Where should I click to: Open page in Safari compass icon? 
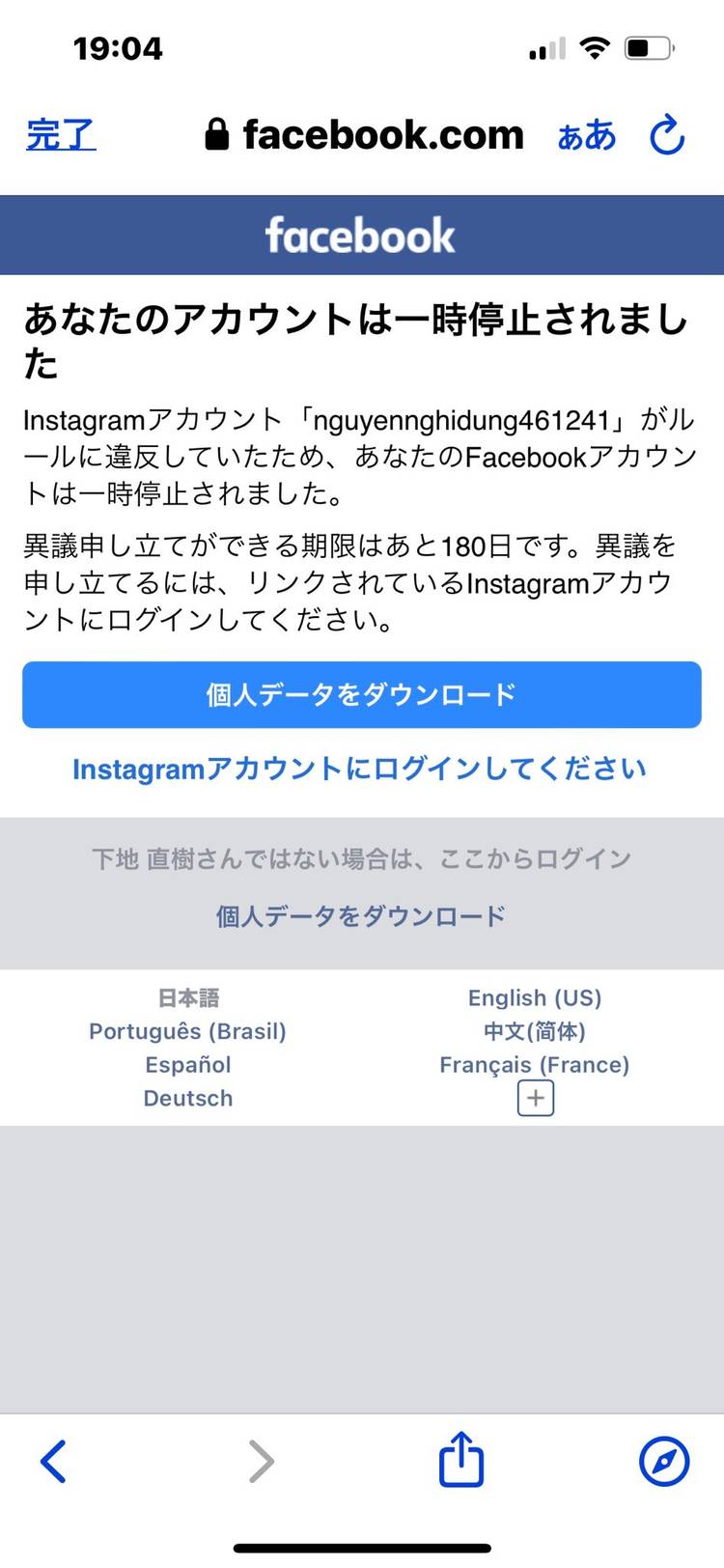click(664, 1461)
